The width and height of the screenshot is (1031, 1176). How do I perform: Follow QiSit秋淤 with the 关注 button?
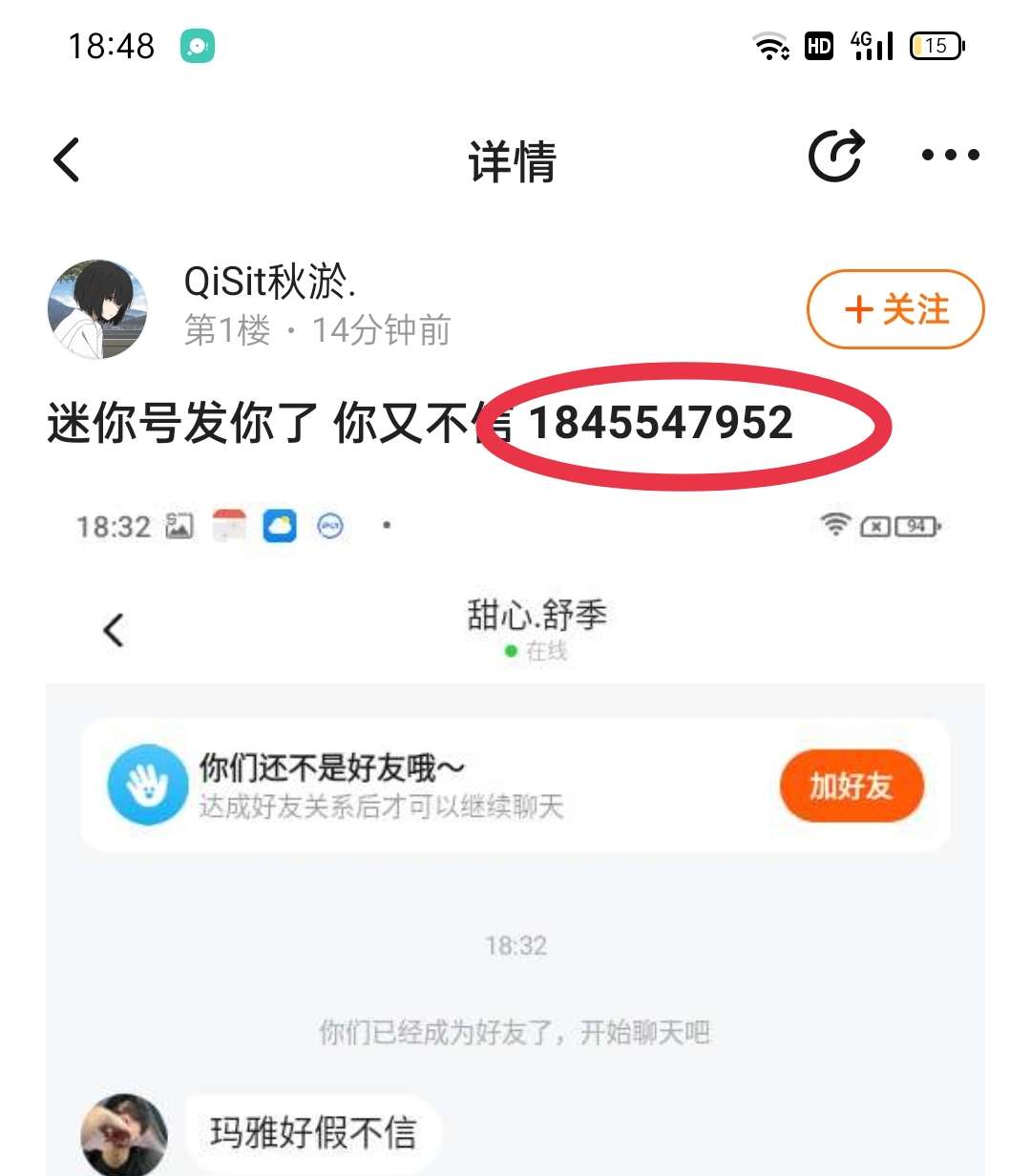[895, 309]
